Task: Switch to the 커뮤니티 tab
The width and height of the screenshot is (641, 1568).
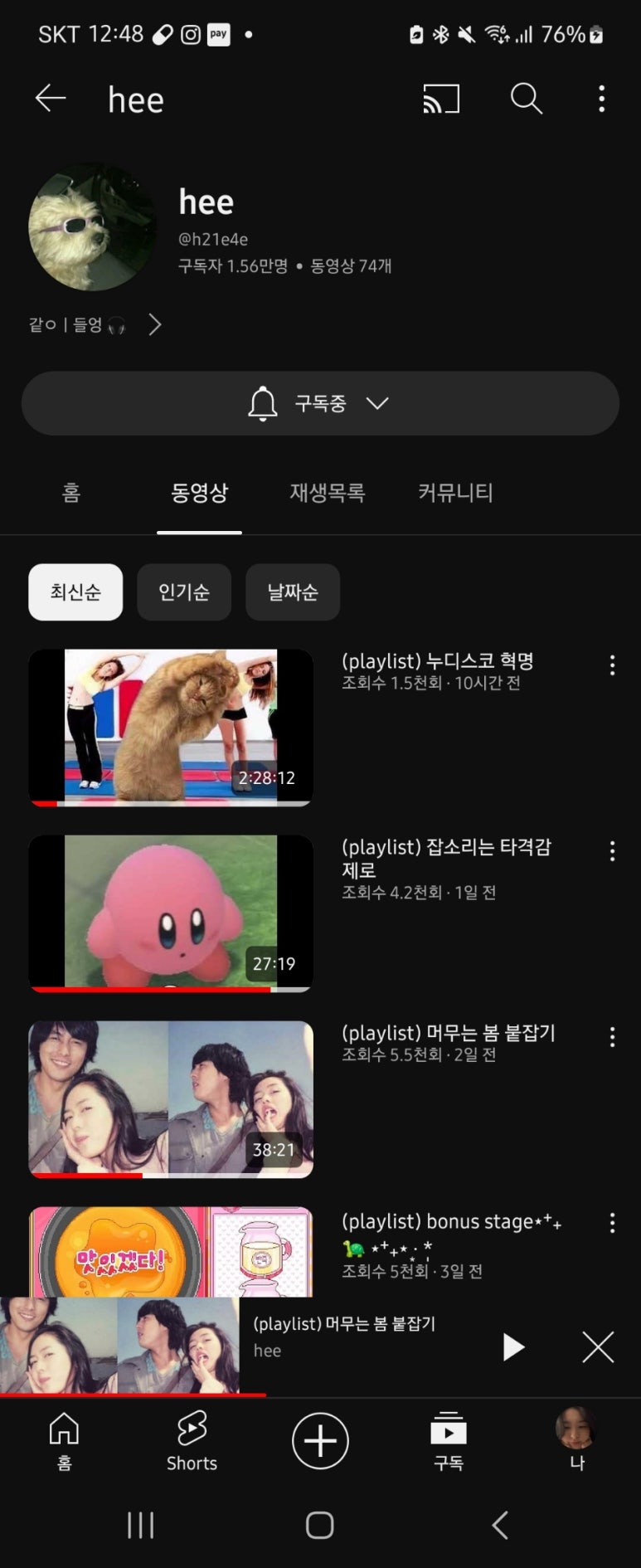Action: click(x=455, y=493)
